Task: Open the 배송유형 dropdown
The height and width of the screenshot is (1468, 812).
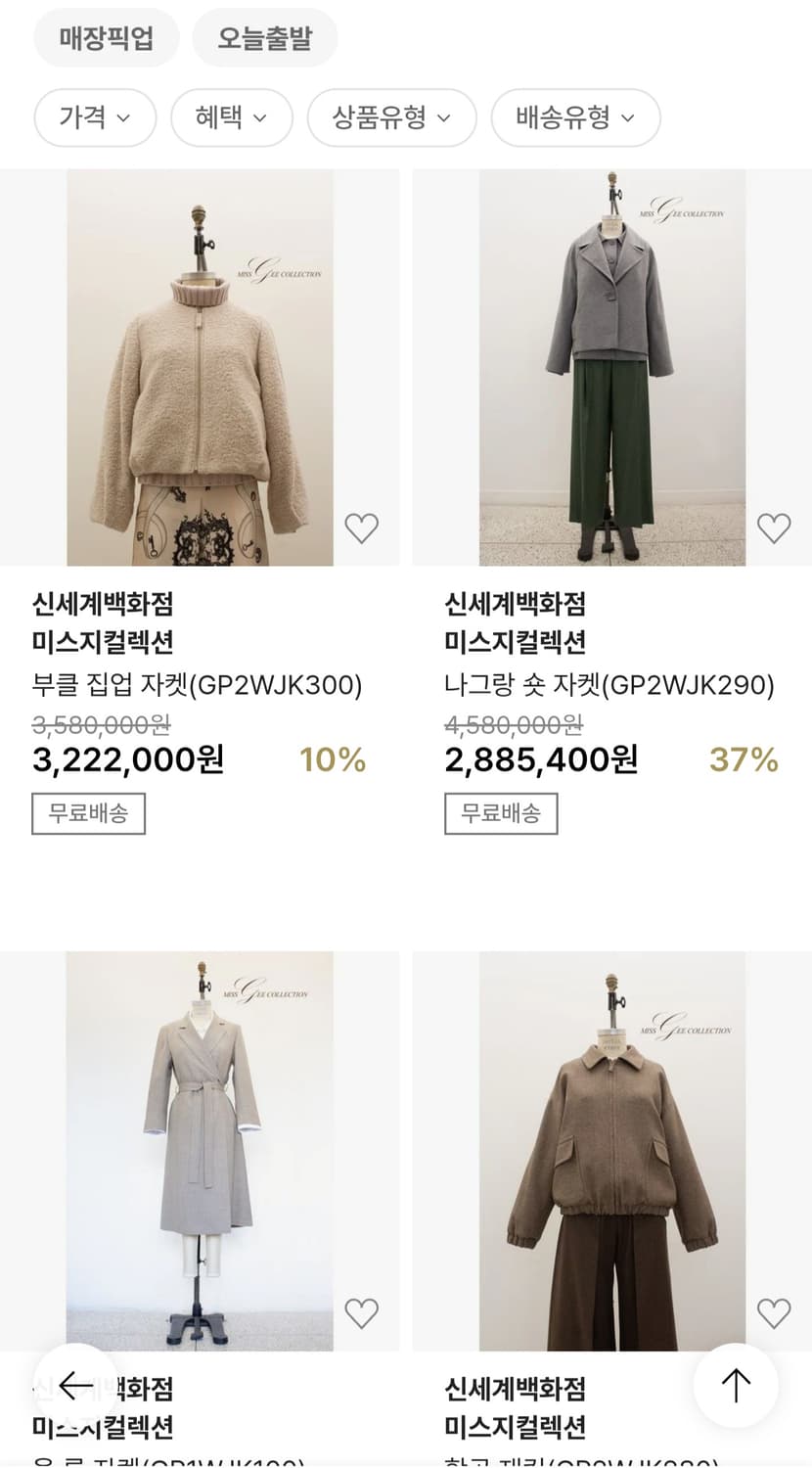Action: 575,117
